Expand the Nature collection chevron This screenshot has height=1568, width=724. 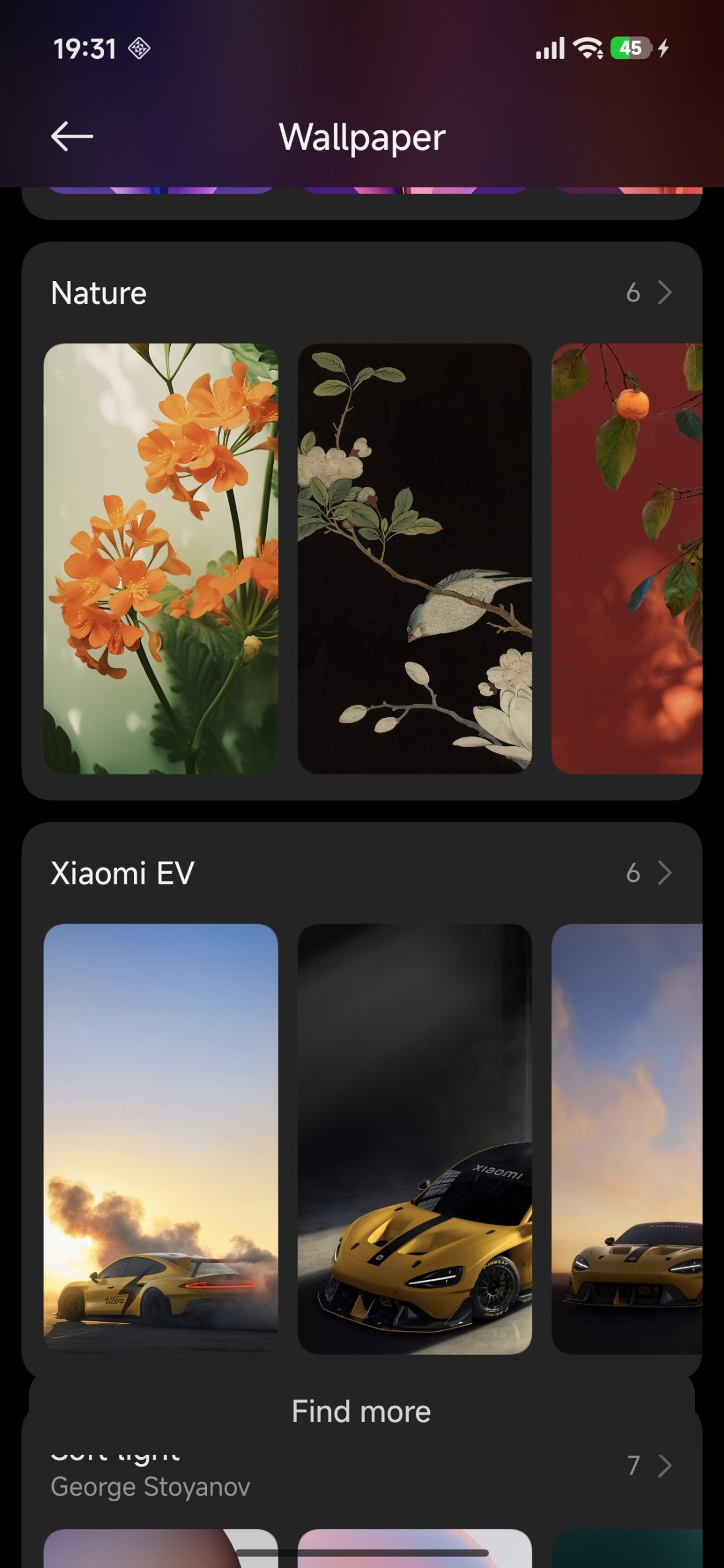(665, 293)
